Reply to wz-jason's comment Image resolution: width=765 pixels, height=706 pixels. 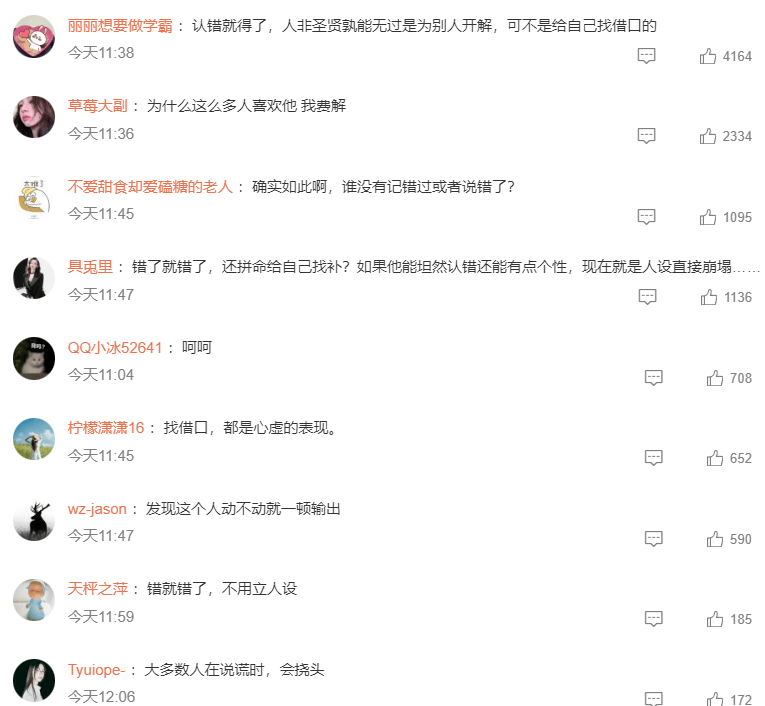pos(653,539)
